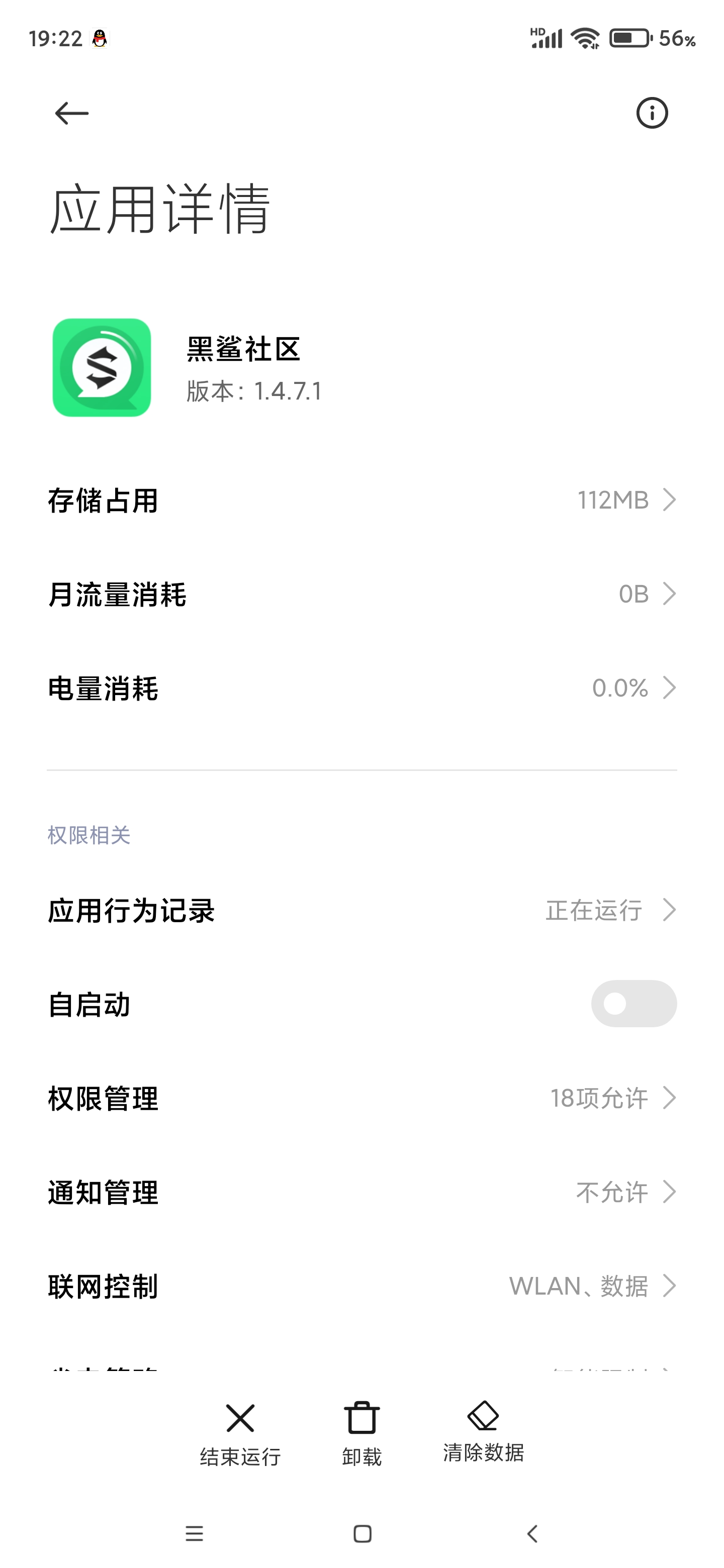Open 存储占用 storage details

[361, 501]
